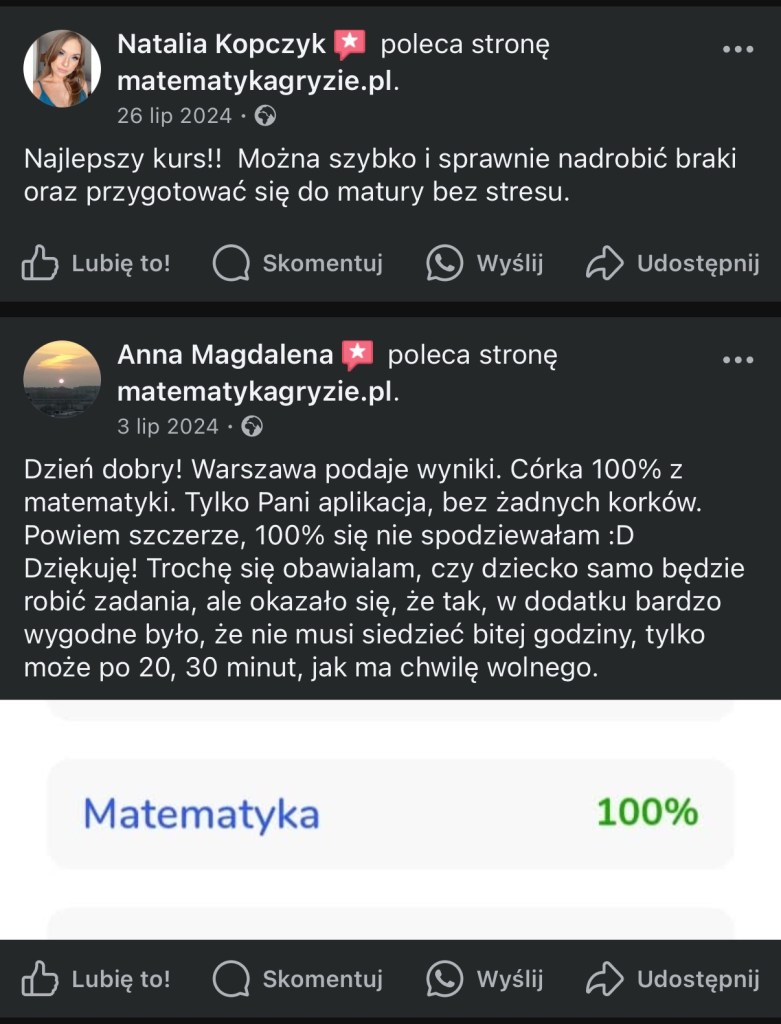Share Anna Magdalena's recommendation
Viewport: 781px width, 1024px height.
672,979
